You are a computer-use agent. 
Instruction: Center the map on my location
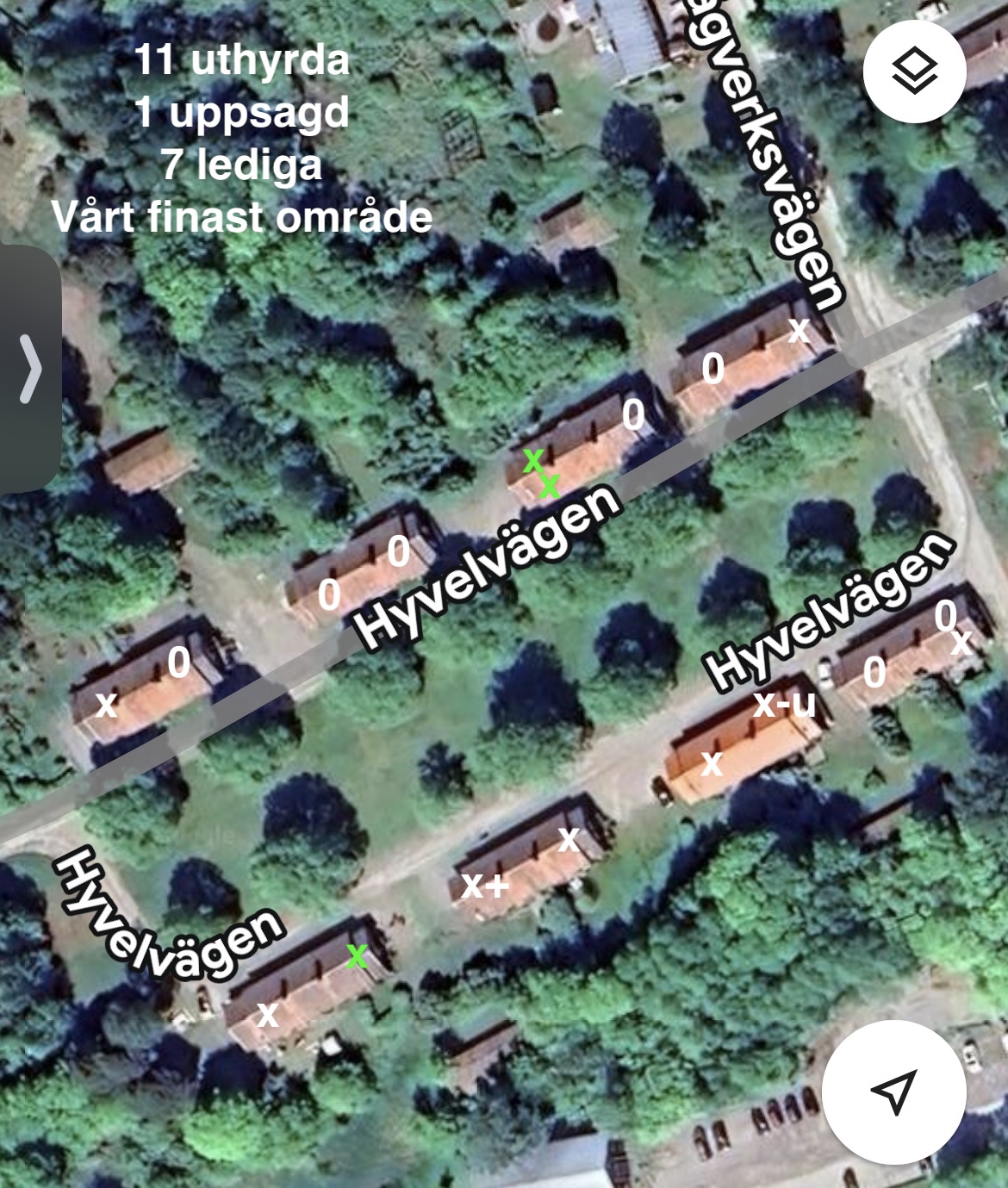(893, 1092)
